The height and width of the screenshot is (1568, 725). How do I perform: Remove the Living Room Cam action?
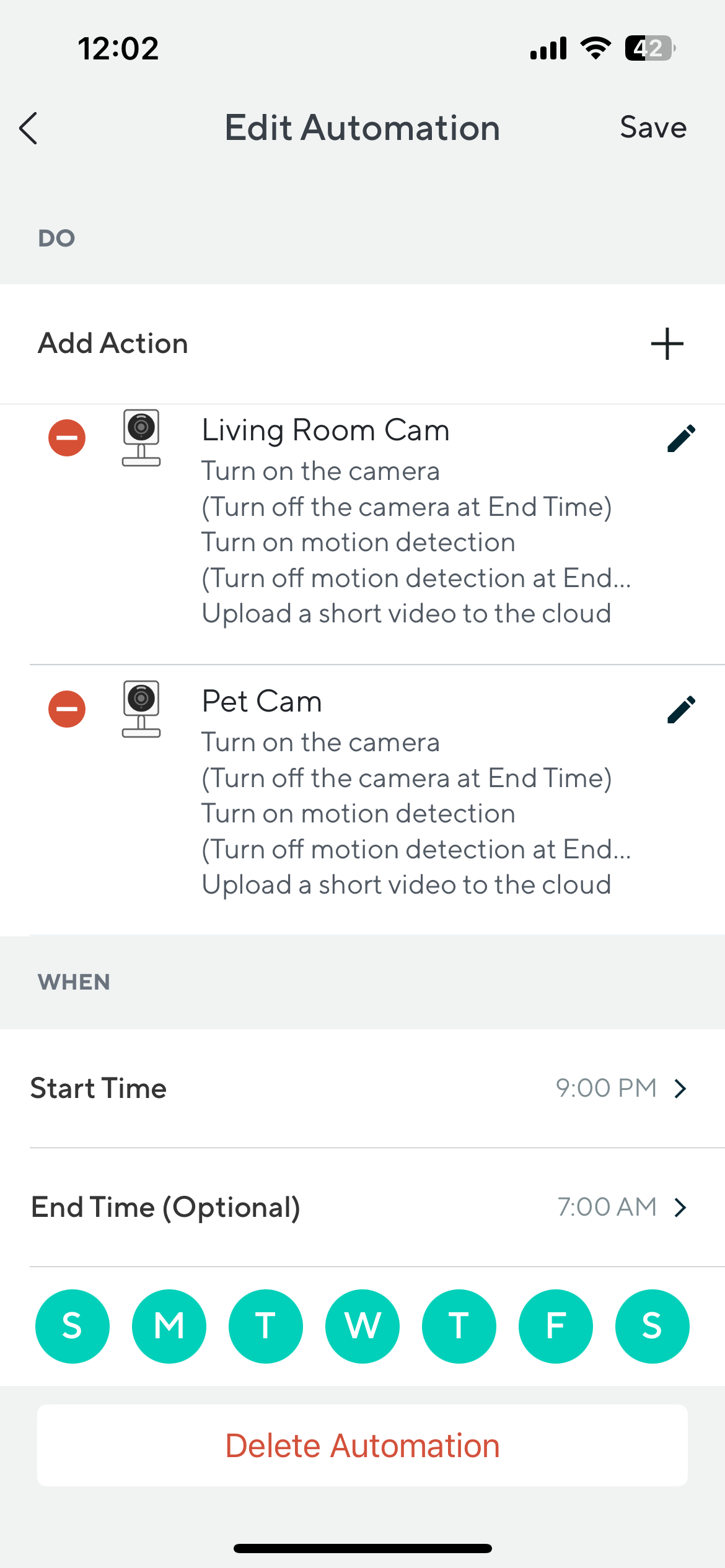coord(67,438)
